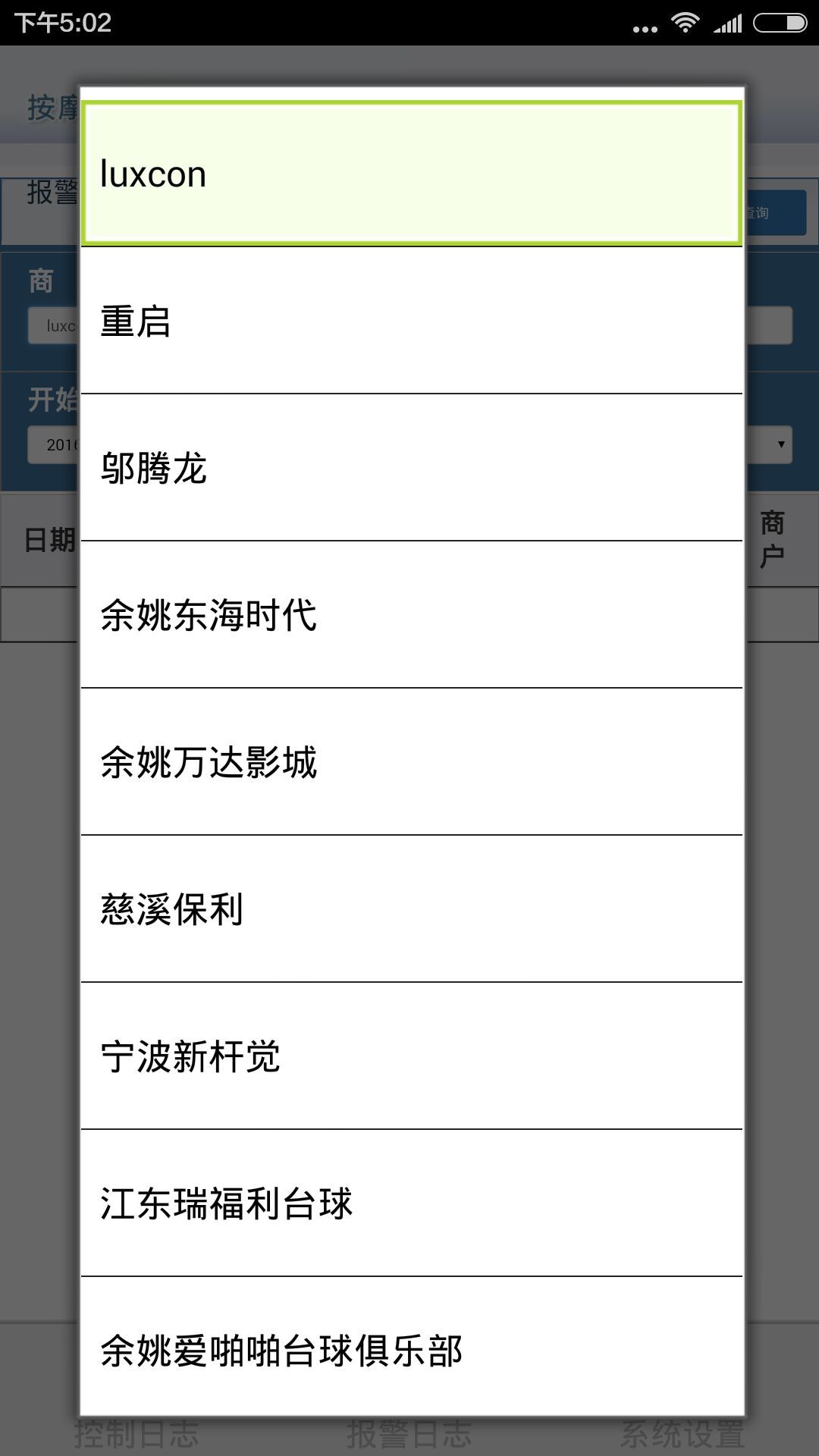819x1456 pixels.
Task: Select merchant 邬腾龙
Action: tap(411, 468)
